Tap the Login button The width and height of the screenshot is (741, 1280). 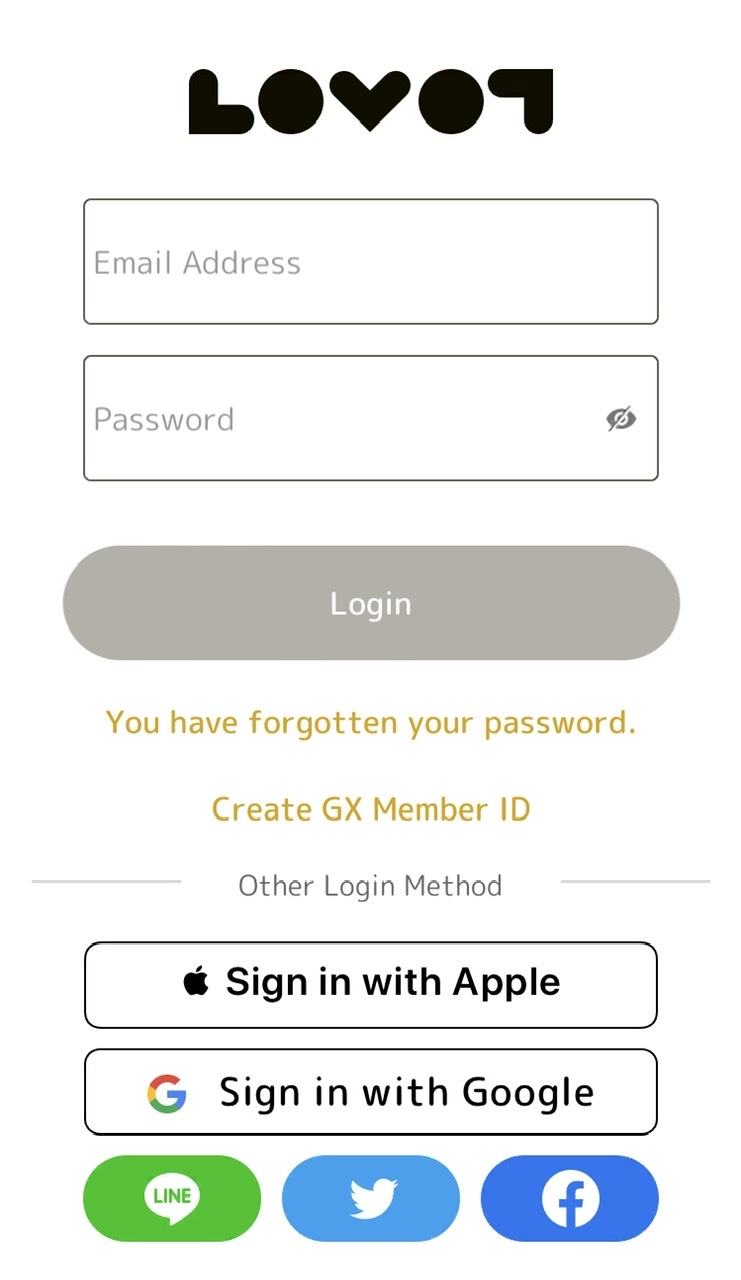point(371,603)
